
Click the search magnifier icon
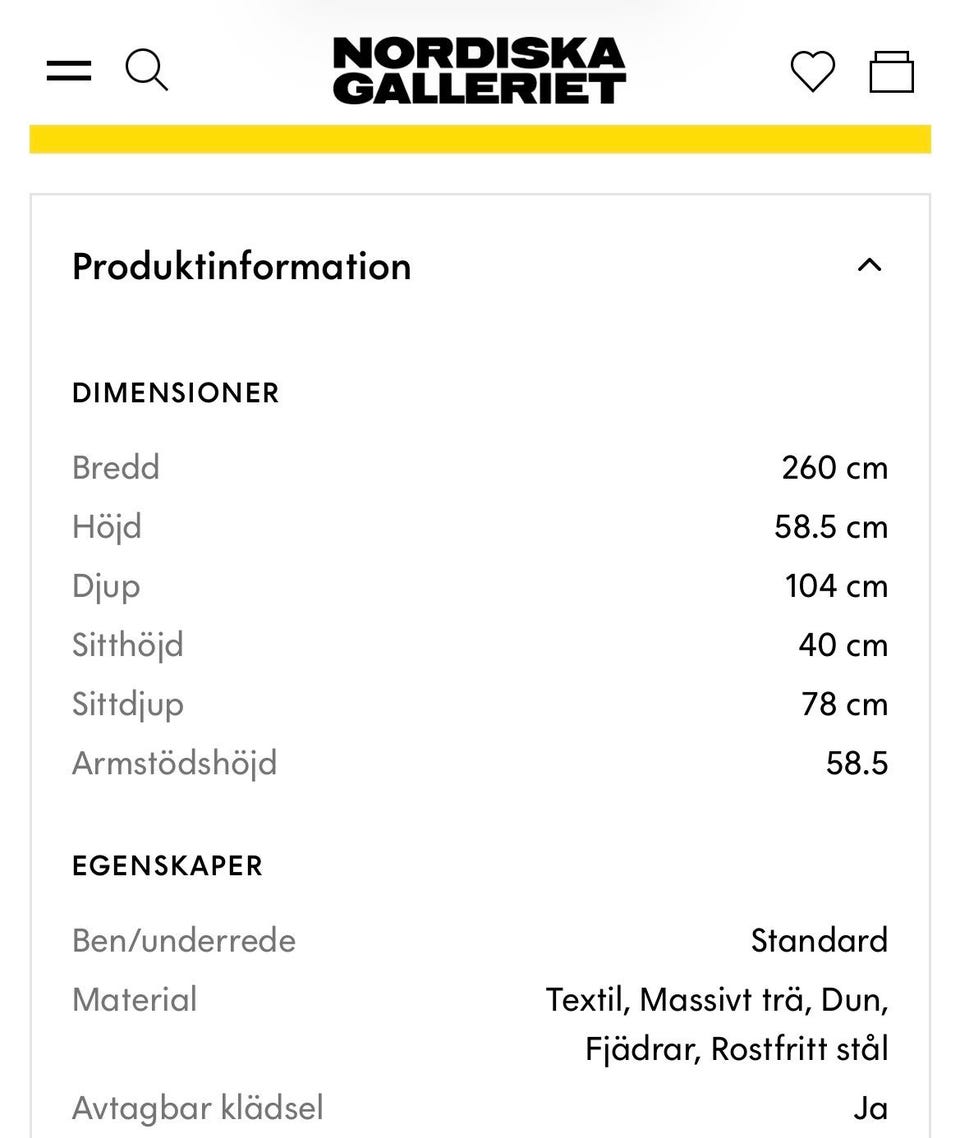(147, 70)
